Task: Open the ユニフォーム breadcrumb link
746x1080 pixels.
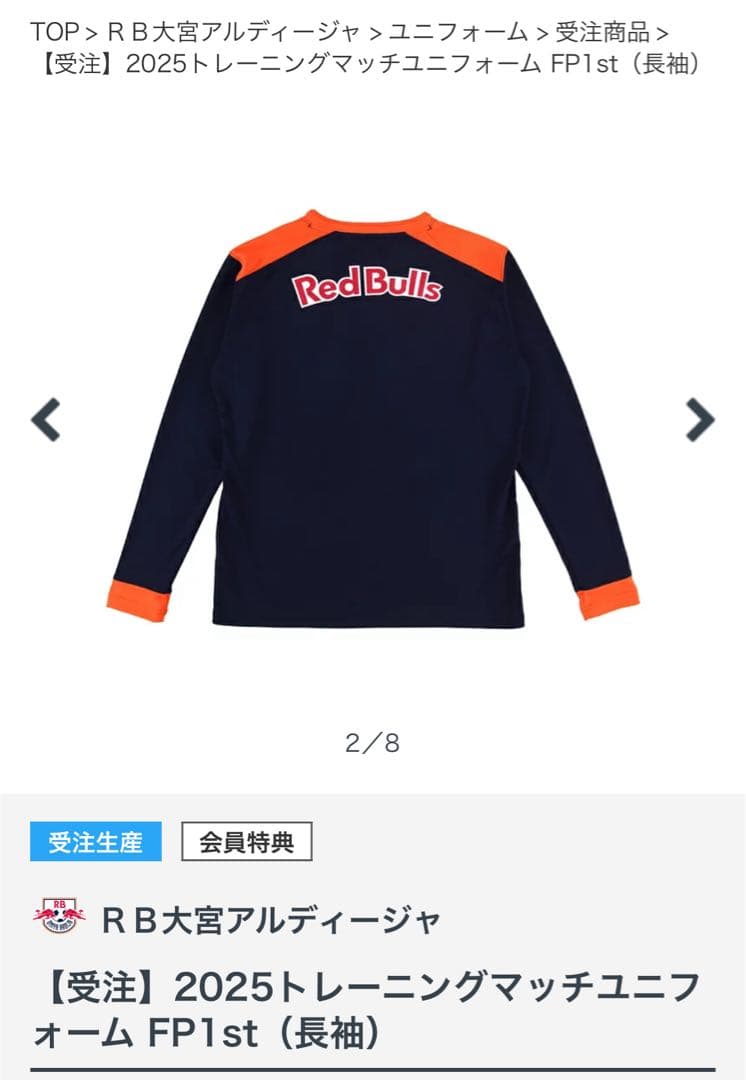Action: tap(457, 32)
